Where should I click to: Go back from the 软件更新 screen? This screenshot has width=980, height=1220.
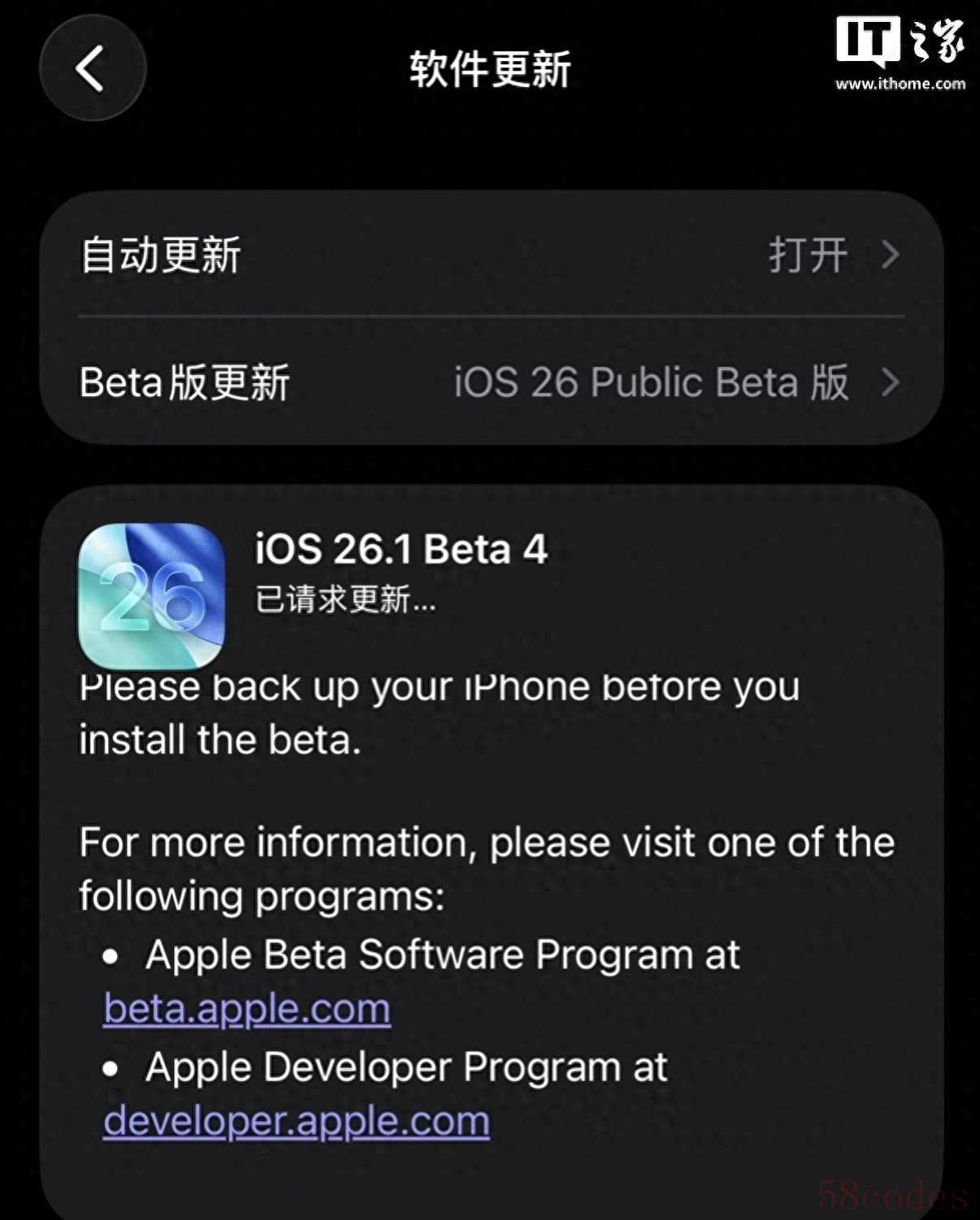click(92, 68)
